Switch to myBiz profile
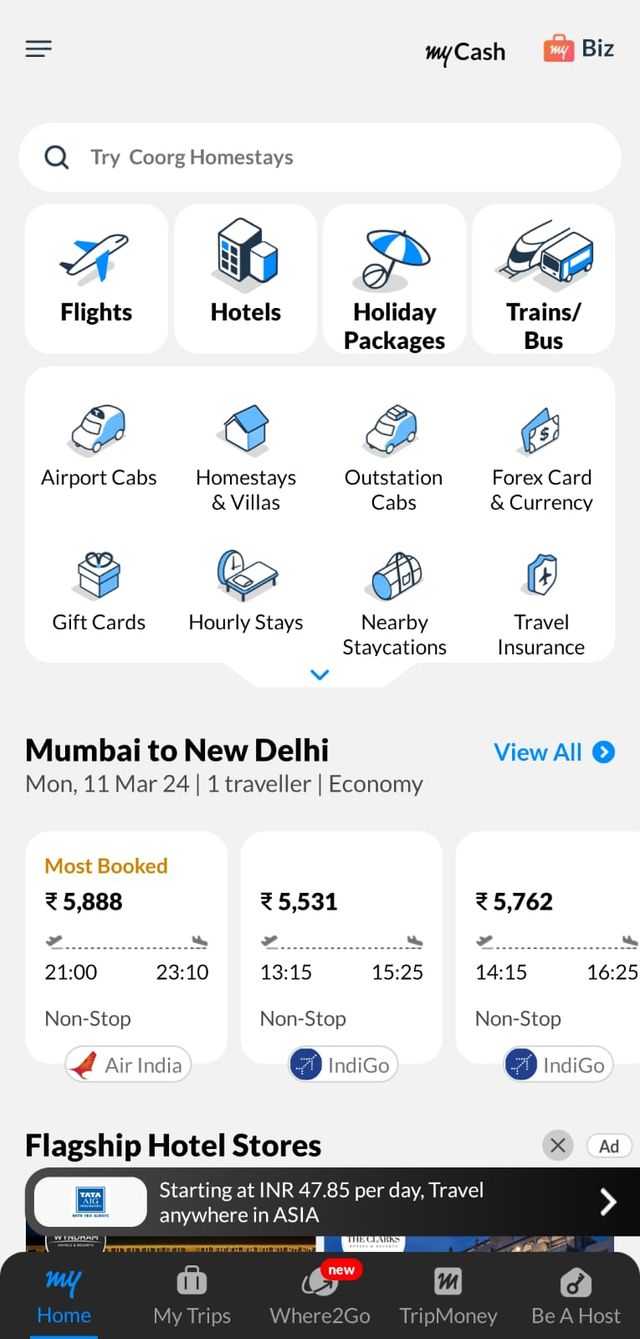Viewport: 640px width, 1339px height. tap(579, 48)
